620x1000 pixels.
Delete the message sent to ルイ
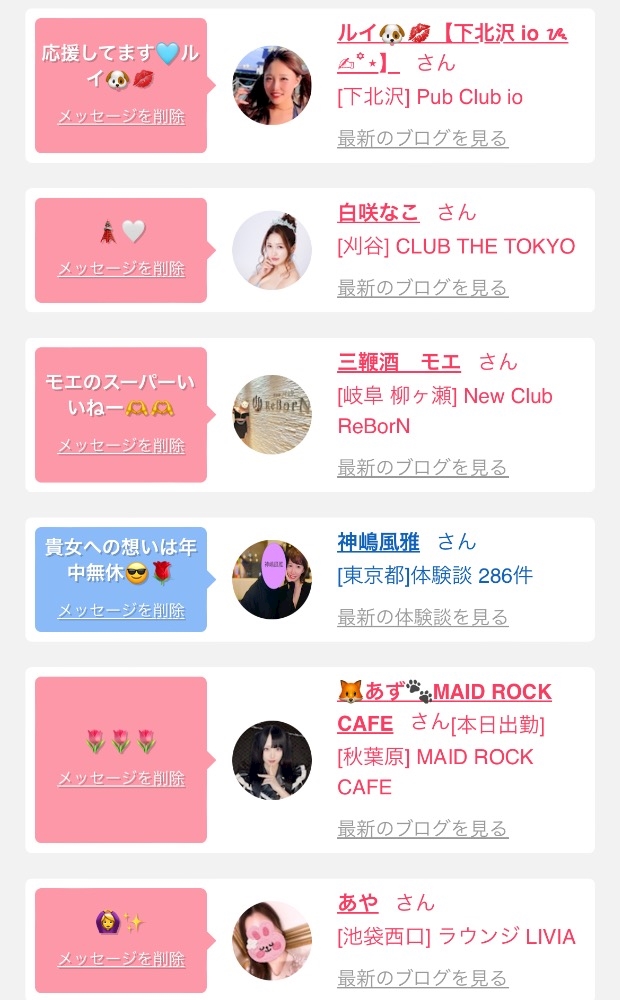point(121,117)
